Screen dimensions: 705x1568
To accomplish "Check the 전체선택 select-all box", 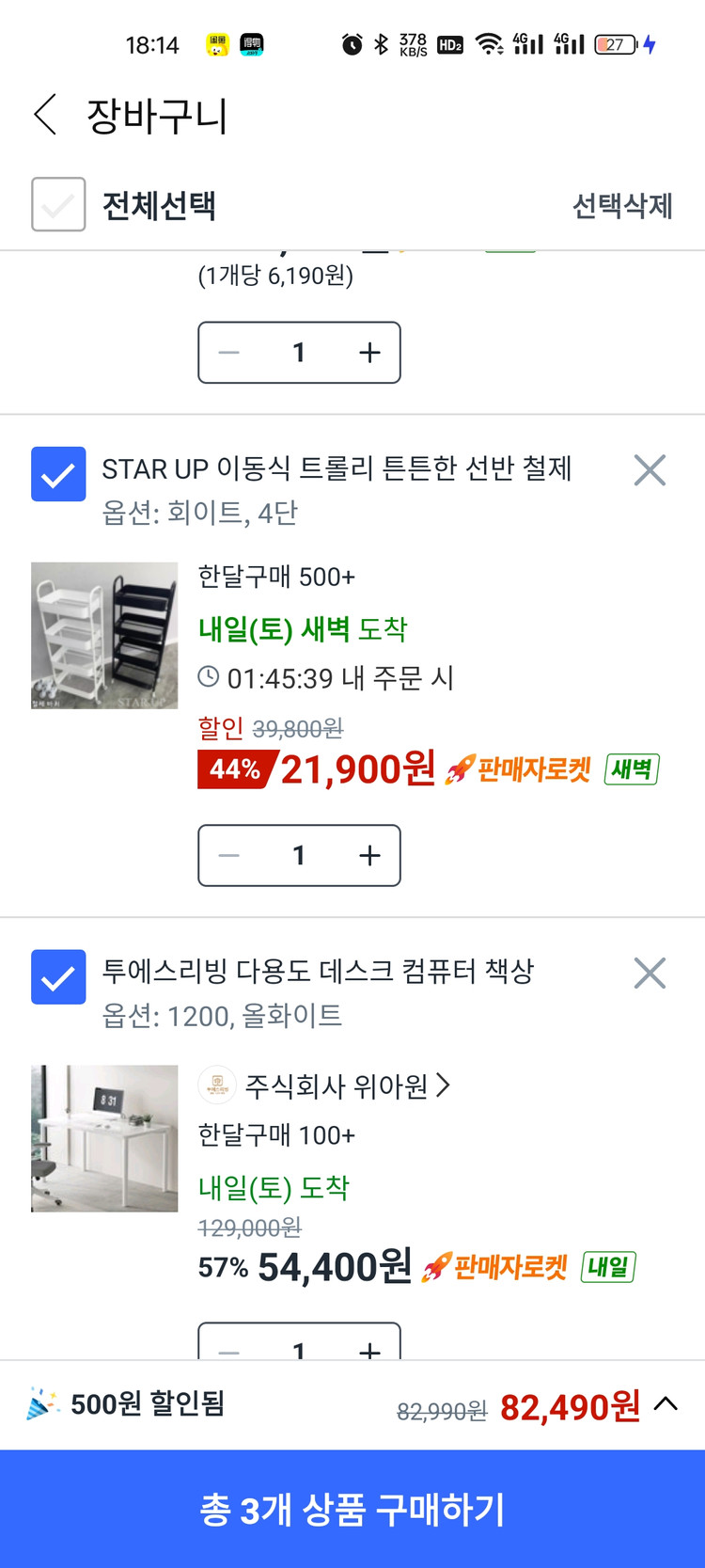I will [58, 204].
